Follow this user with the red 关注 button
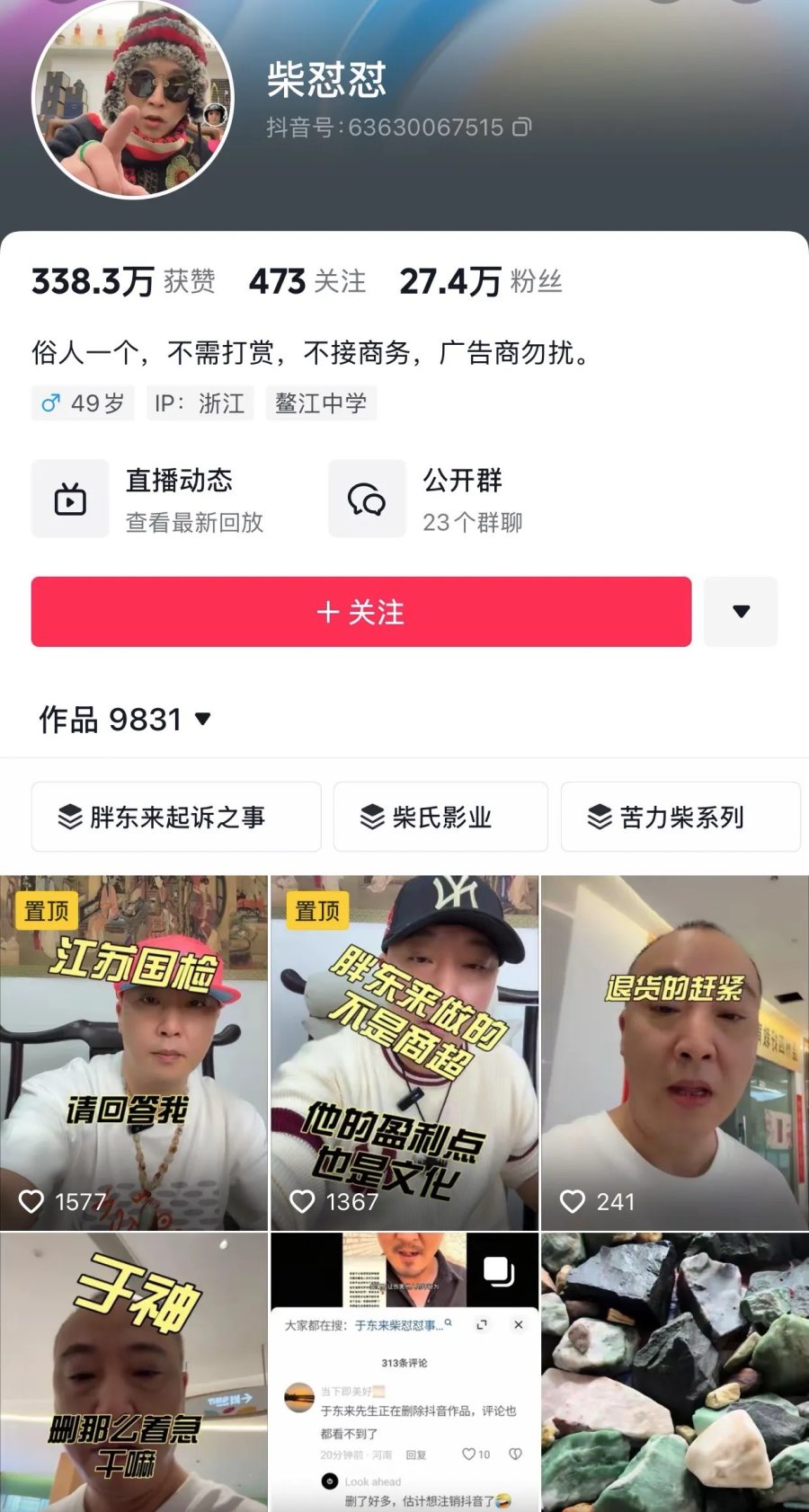 (x=360, y=612)
